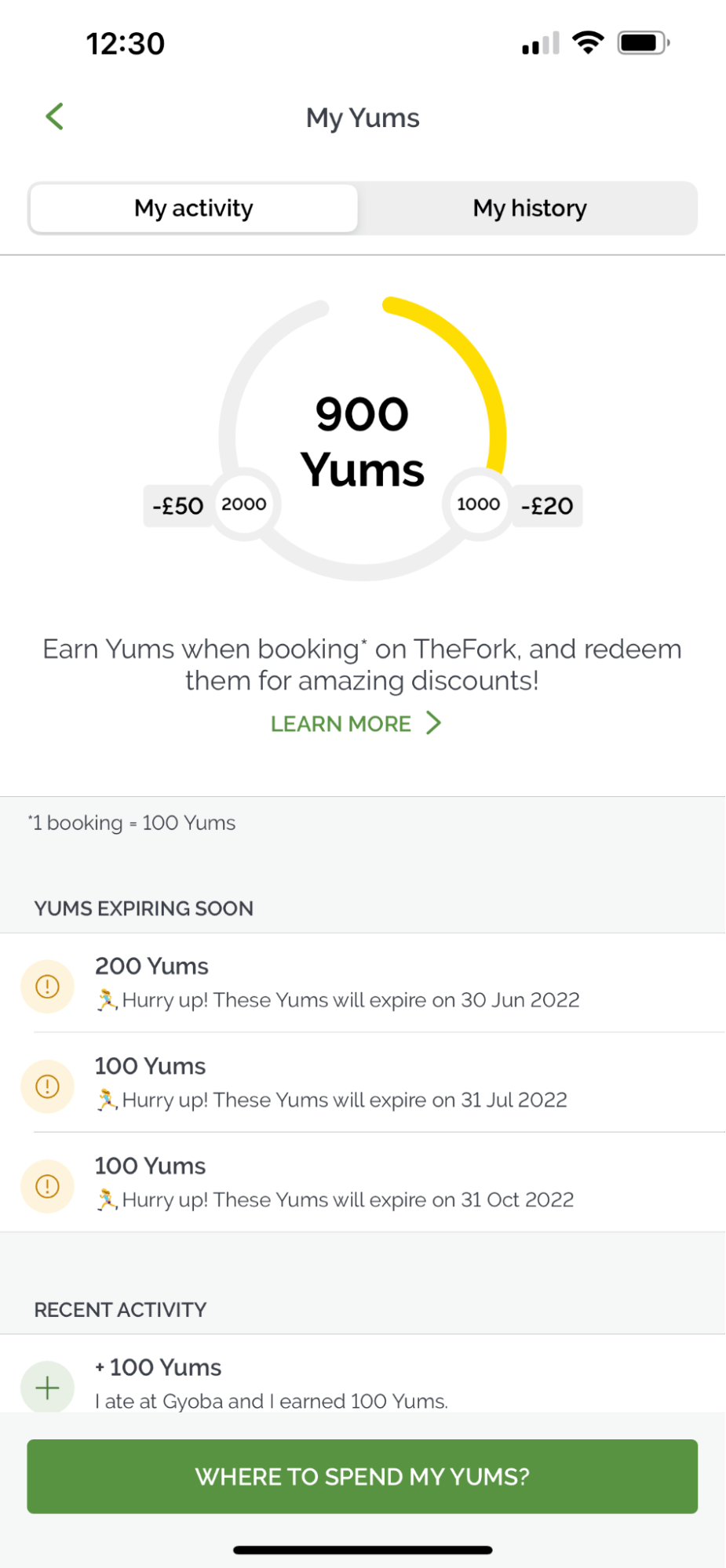This screenshot has width=726, height=1568.
Task: Open the Learn More link
Action: point(356,723)
